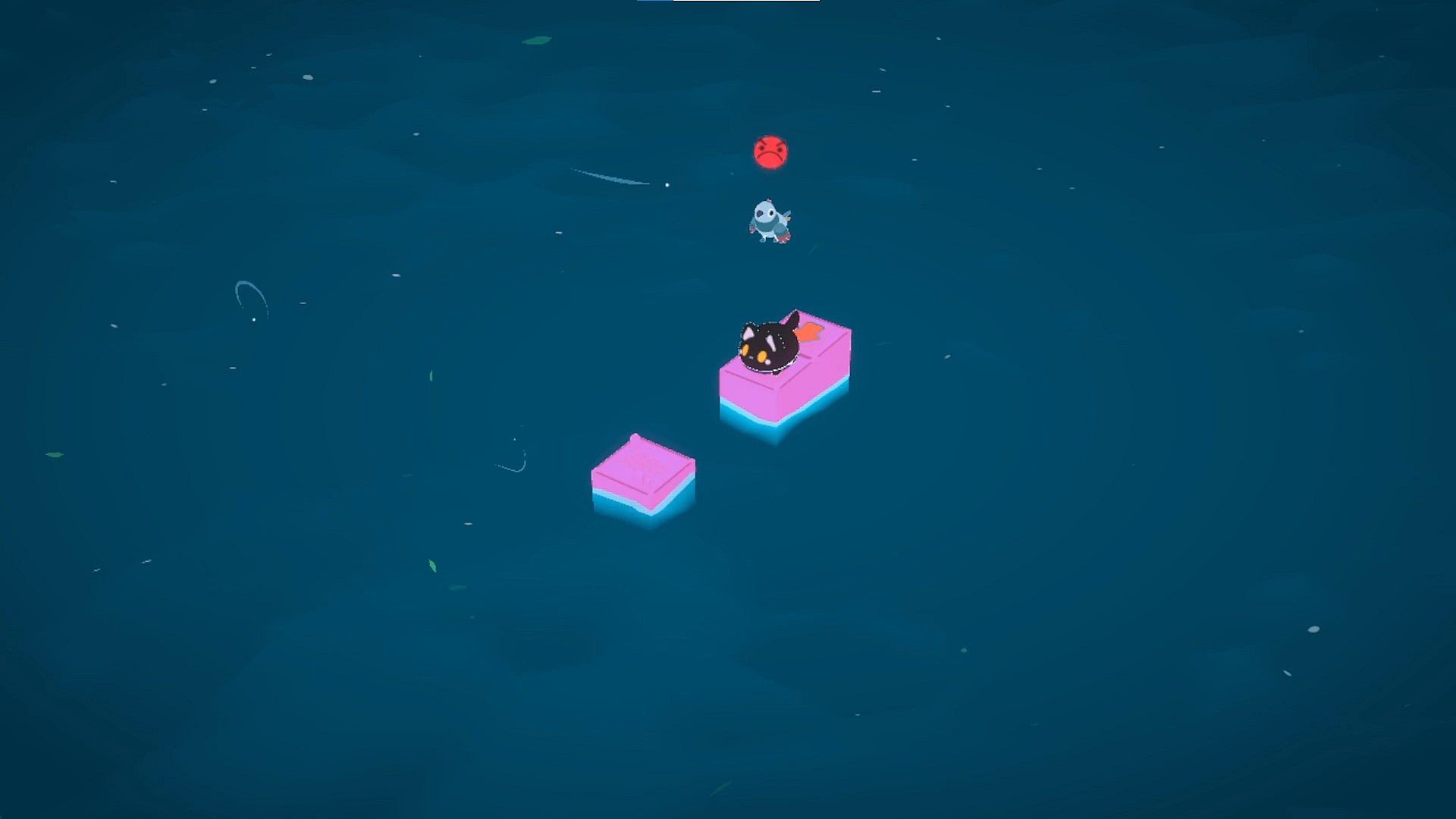Viewport: 1456px width, 819px height.
Task: Tap the gray pigeon character
Action: pos(770,221)
